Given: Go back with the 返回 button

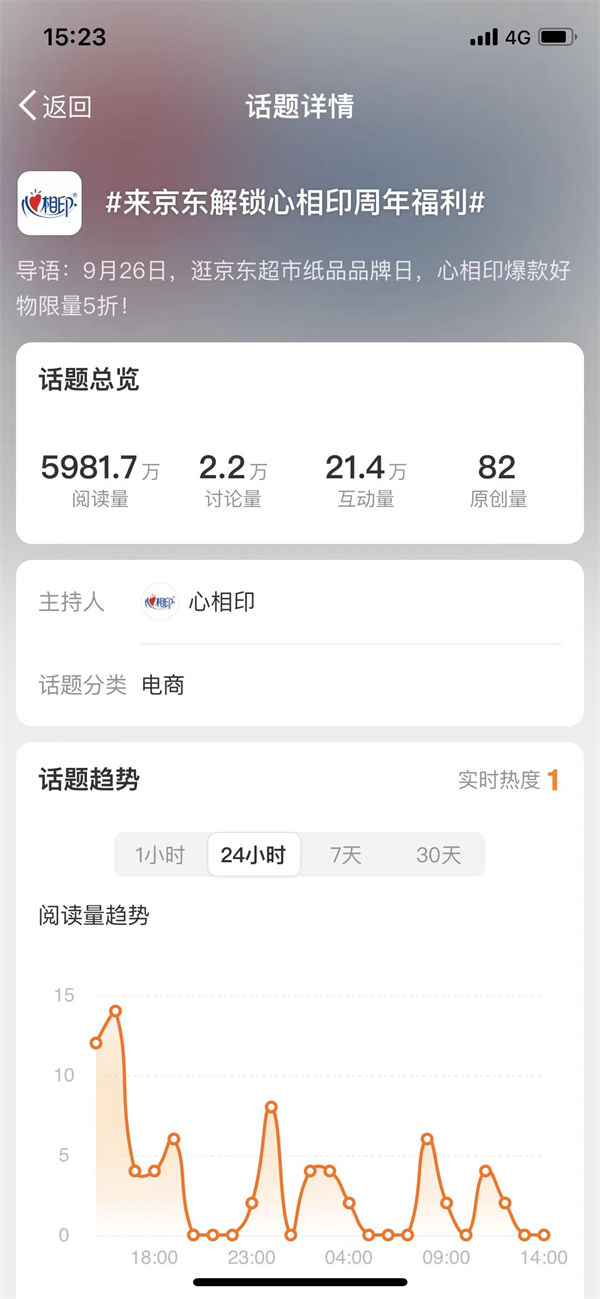Looking at the screenshot, I should coord(56,106).
